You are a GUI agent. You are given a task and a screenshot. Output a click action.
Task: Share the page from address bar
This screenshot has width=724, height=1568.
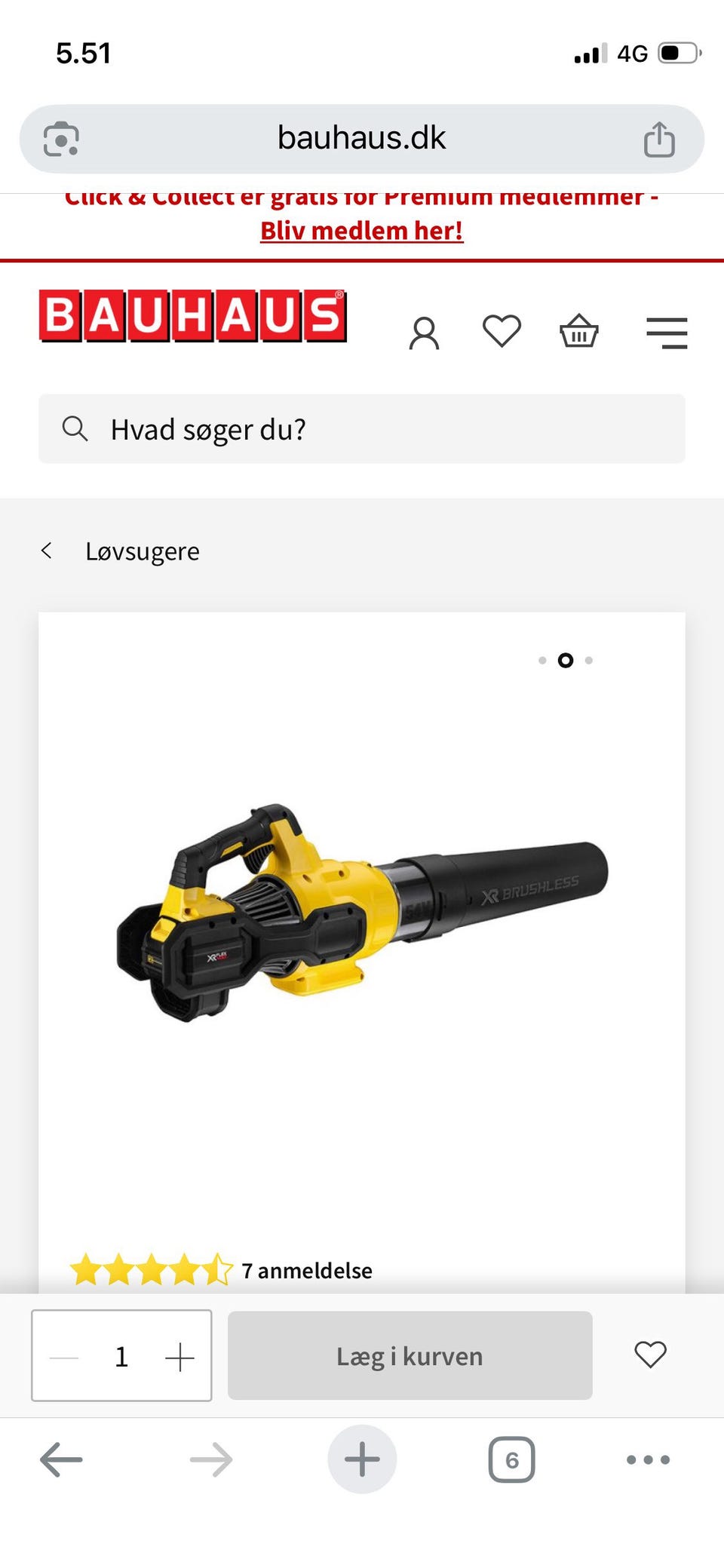click(659, 139)
